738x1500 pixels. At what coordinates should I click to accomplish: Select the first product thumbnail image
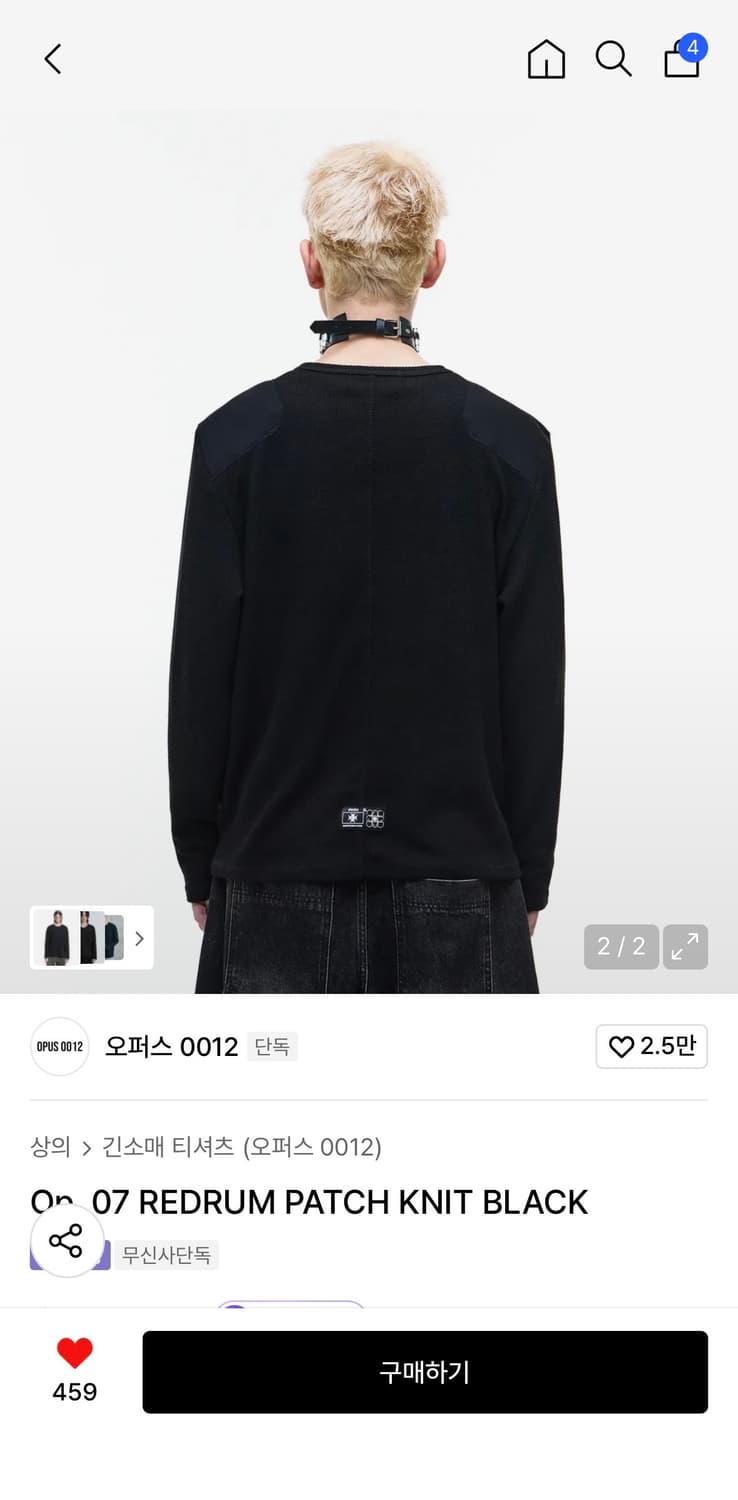[56, 938]
